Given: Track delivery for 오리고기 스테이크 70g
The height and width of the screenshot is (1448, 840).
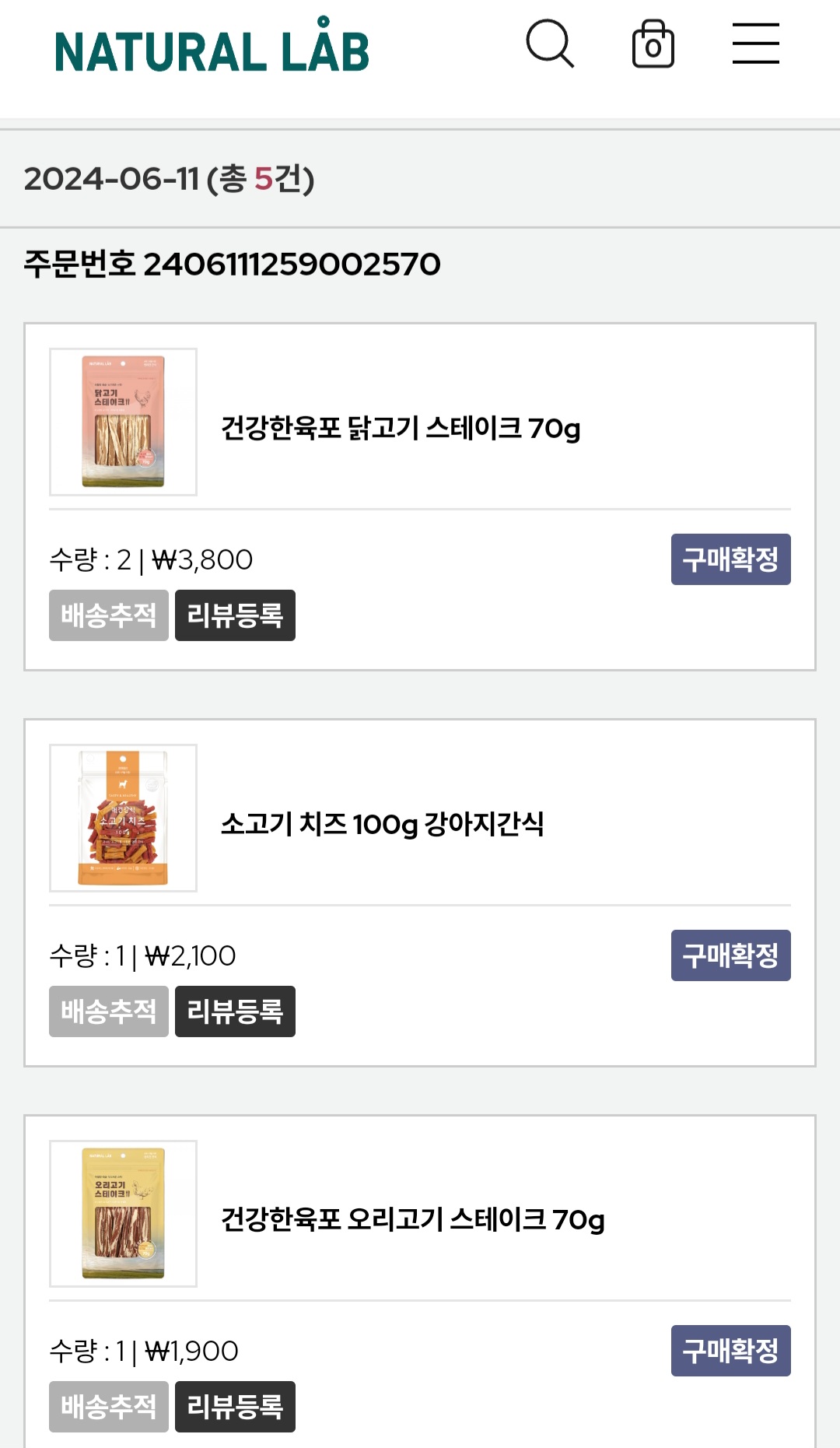Looking at the screenshot, I should (109, 1407).
